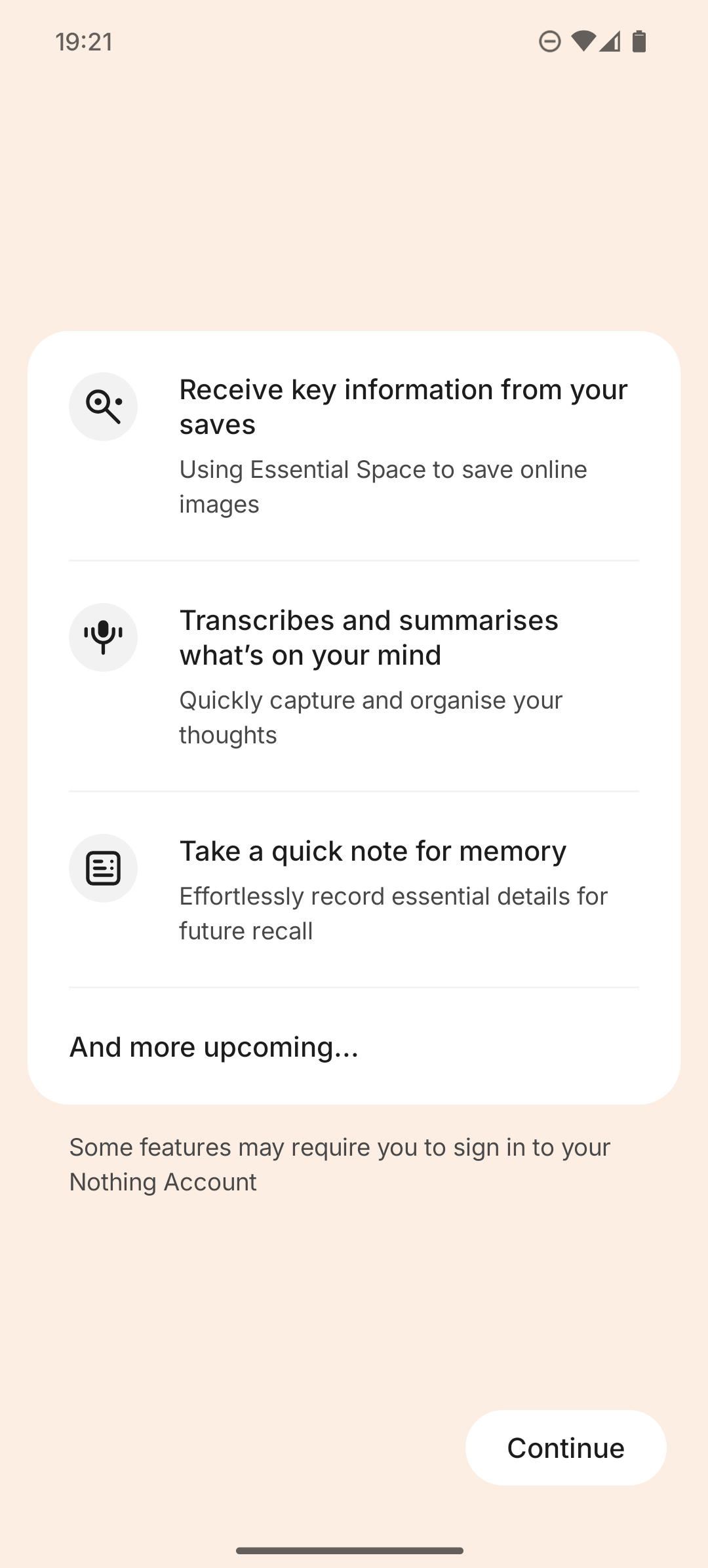Image resolution: width=708 pixels, height=1568 pixels.
Task: Click the microphone transcription icon
Action: tap(103, 637)
